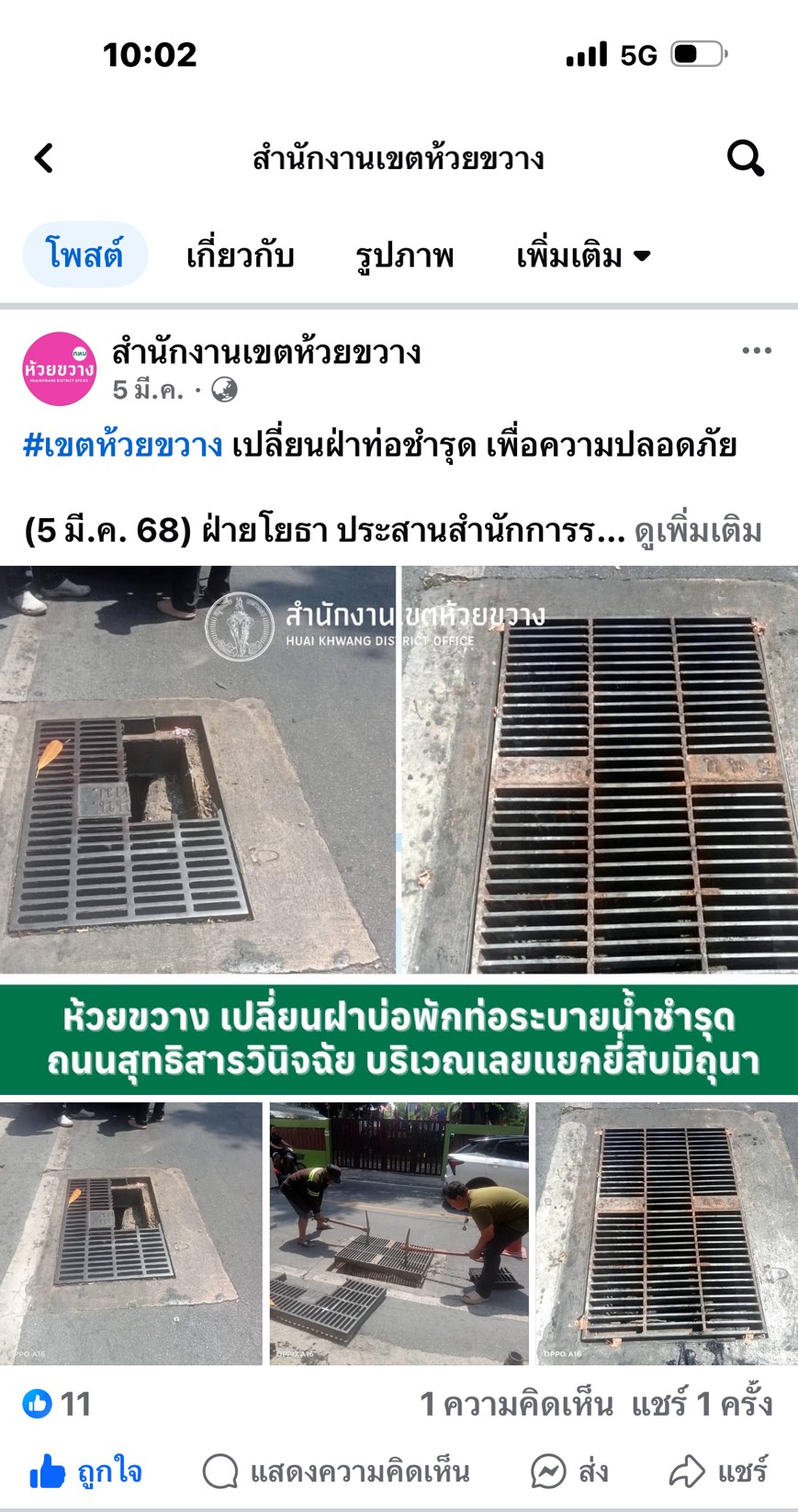798x1512 pixels.
Task: Tap แสดงความคิดเห็น to comment
Action: (336, 1473)
